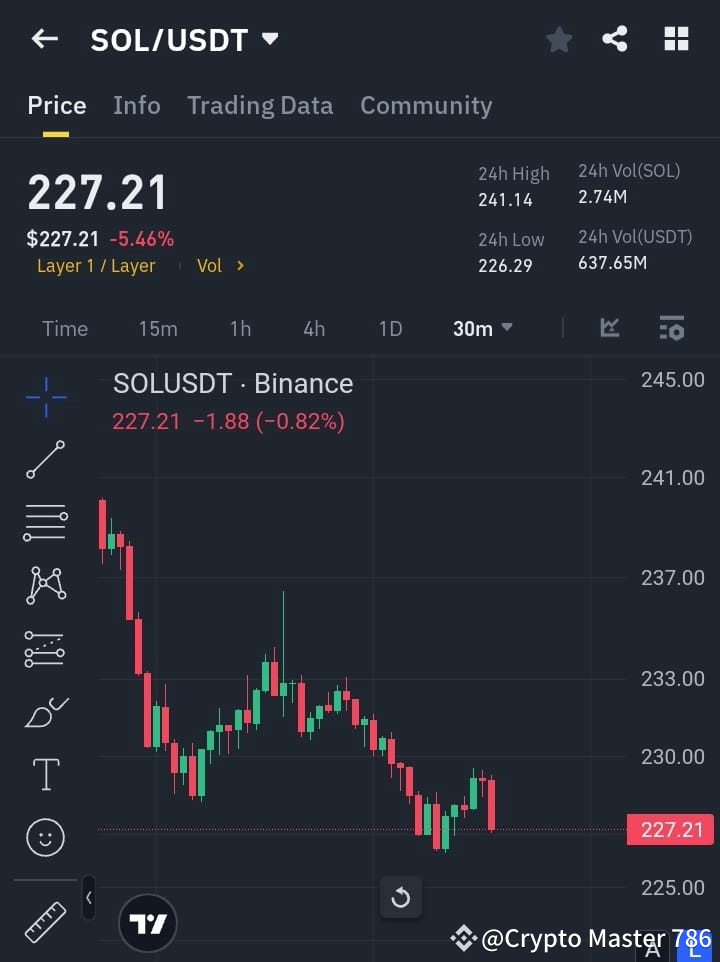Open the emoji sticker tool
The width and height of the screenshot is (720, 962).
pos(45,837)
